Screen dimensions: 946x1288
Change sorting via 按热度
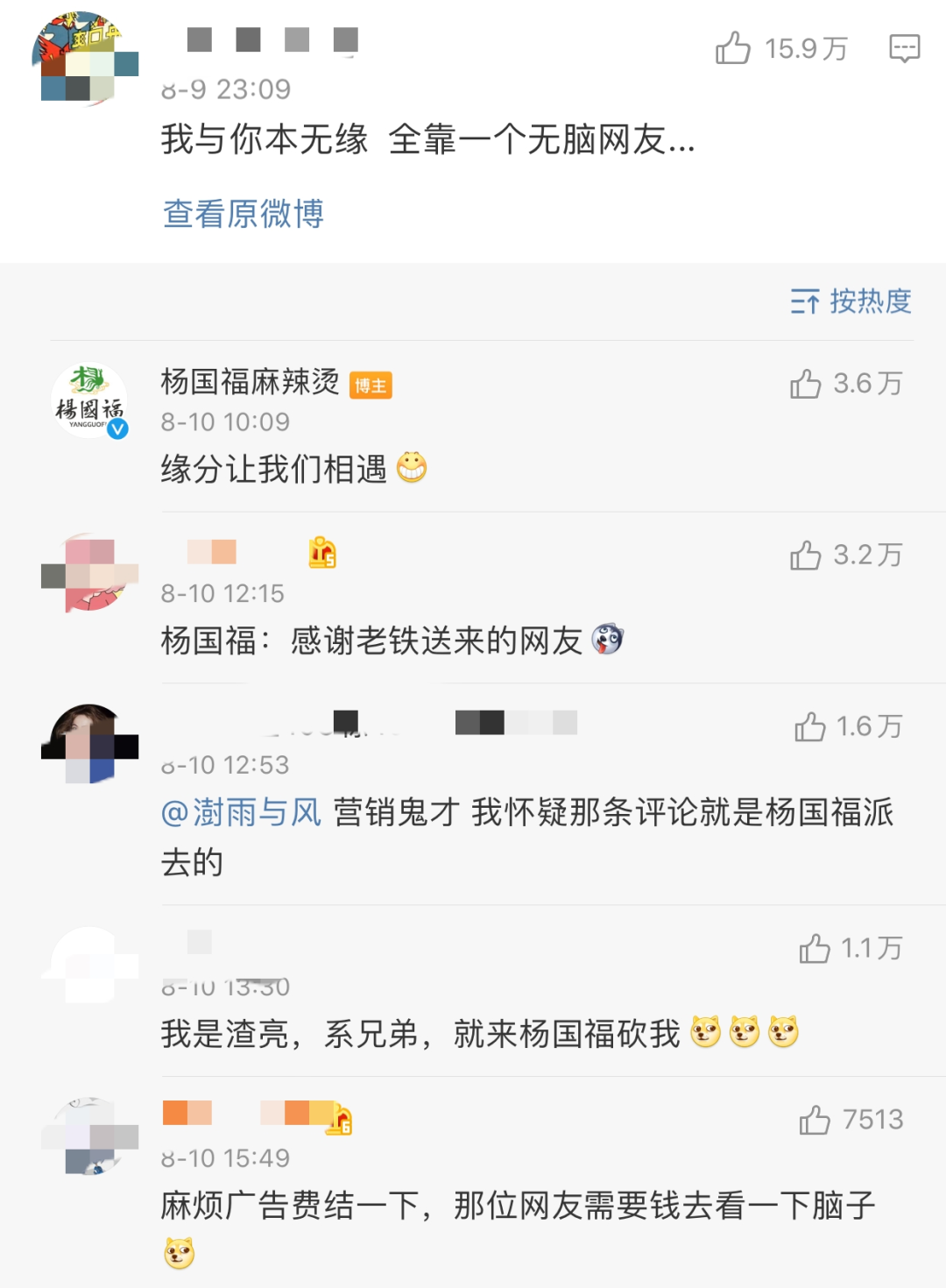pos(851,301)
